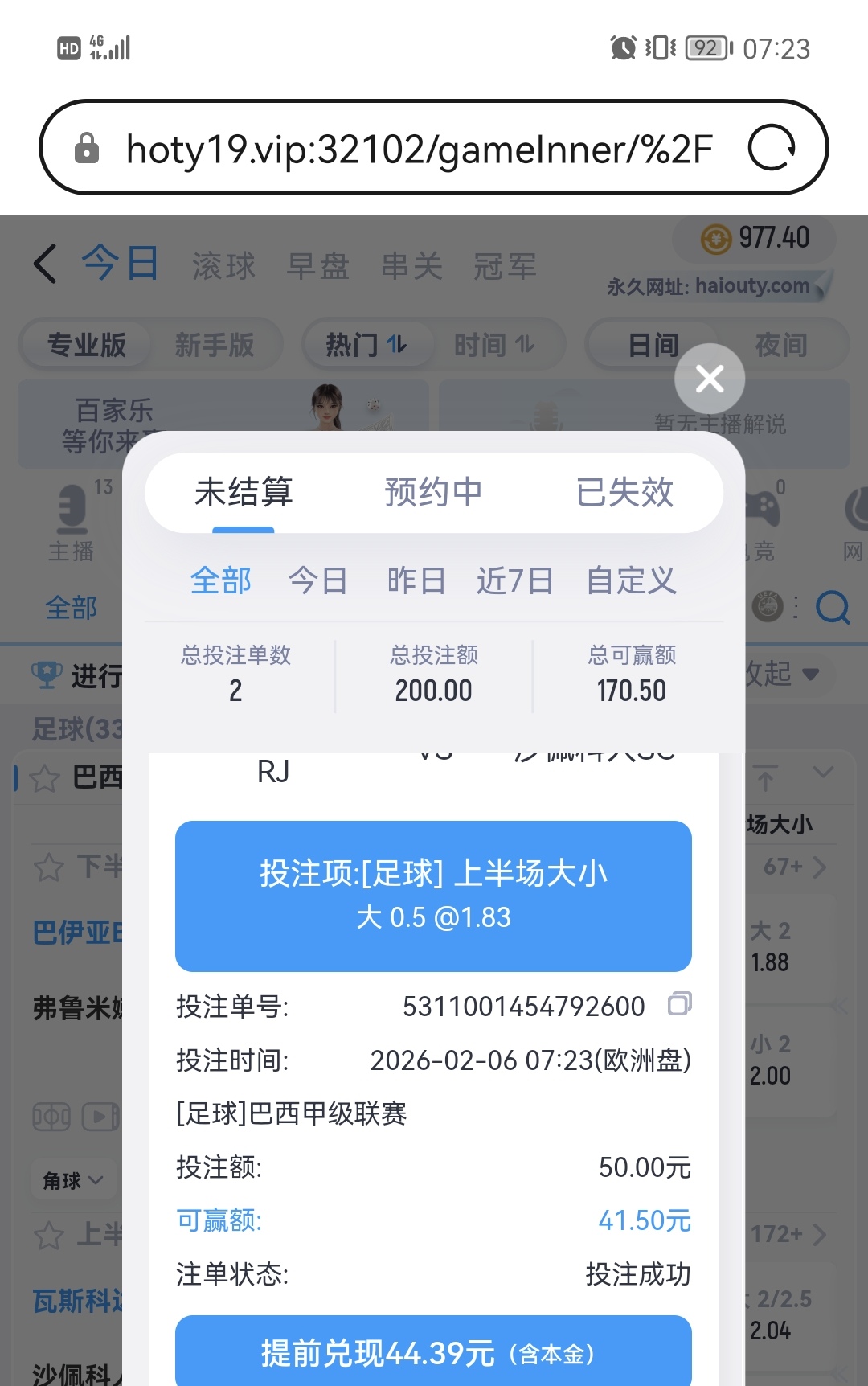Close the bet records popup
The image size is (868, 1386).
tap(710, 379)
